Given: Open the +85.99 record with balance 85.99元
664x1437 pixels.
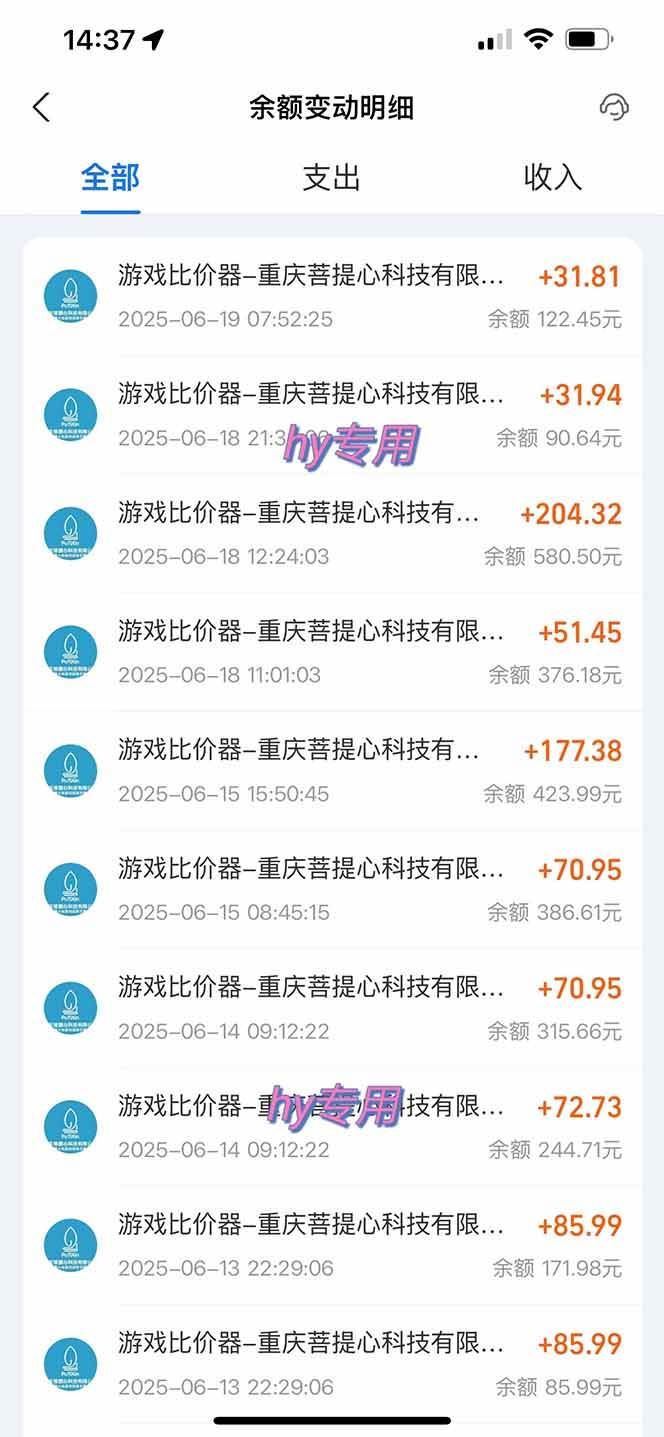Looking at the screenshot, I should point(332,1364).
